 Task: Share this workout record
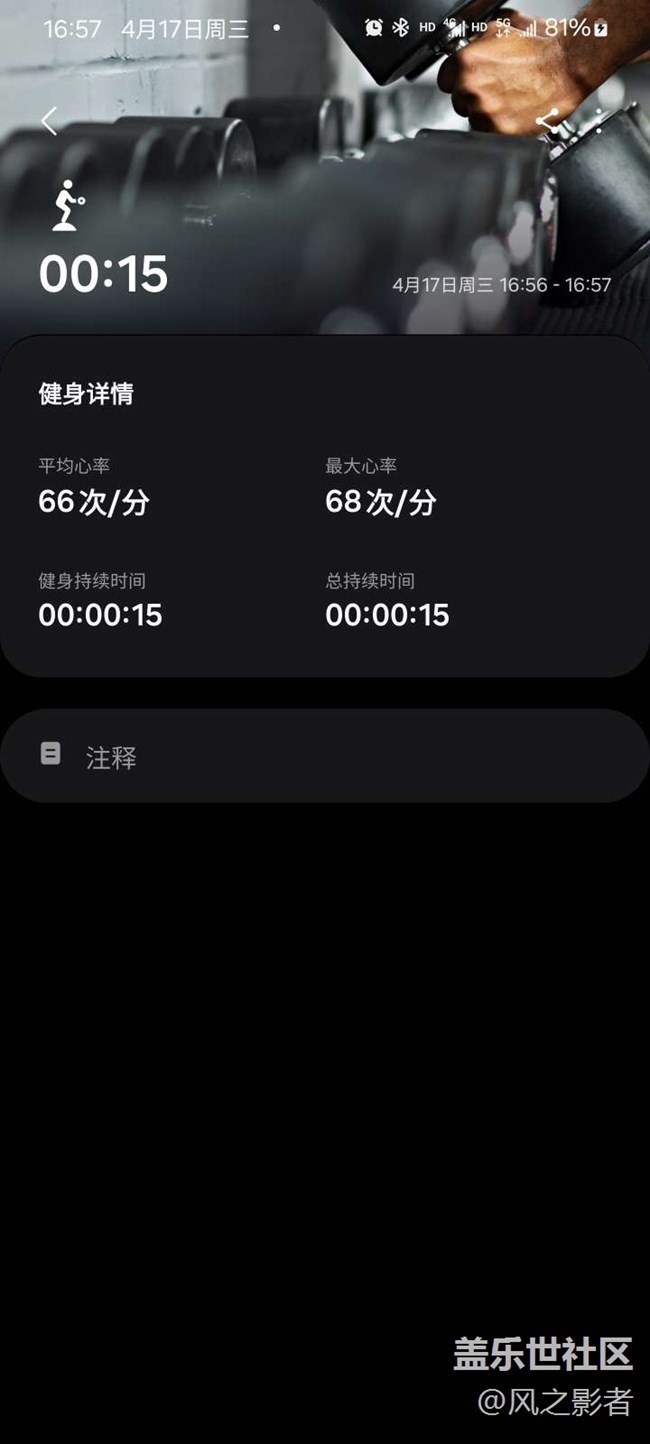pyautogui.click(x=547, y=122)
